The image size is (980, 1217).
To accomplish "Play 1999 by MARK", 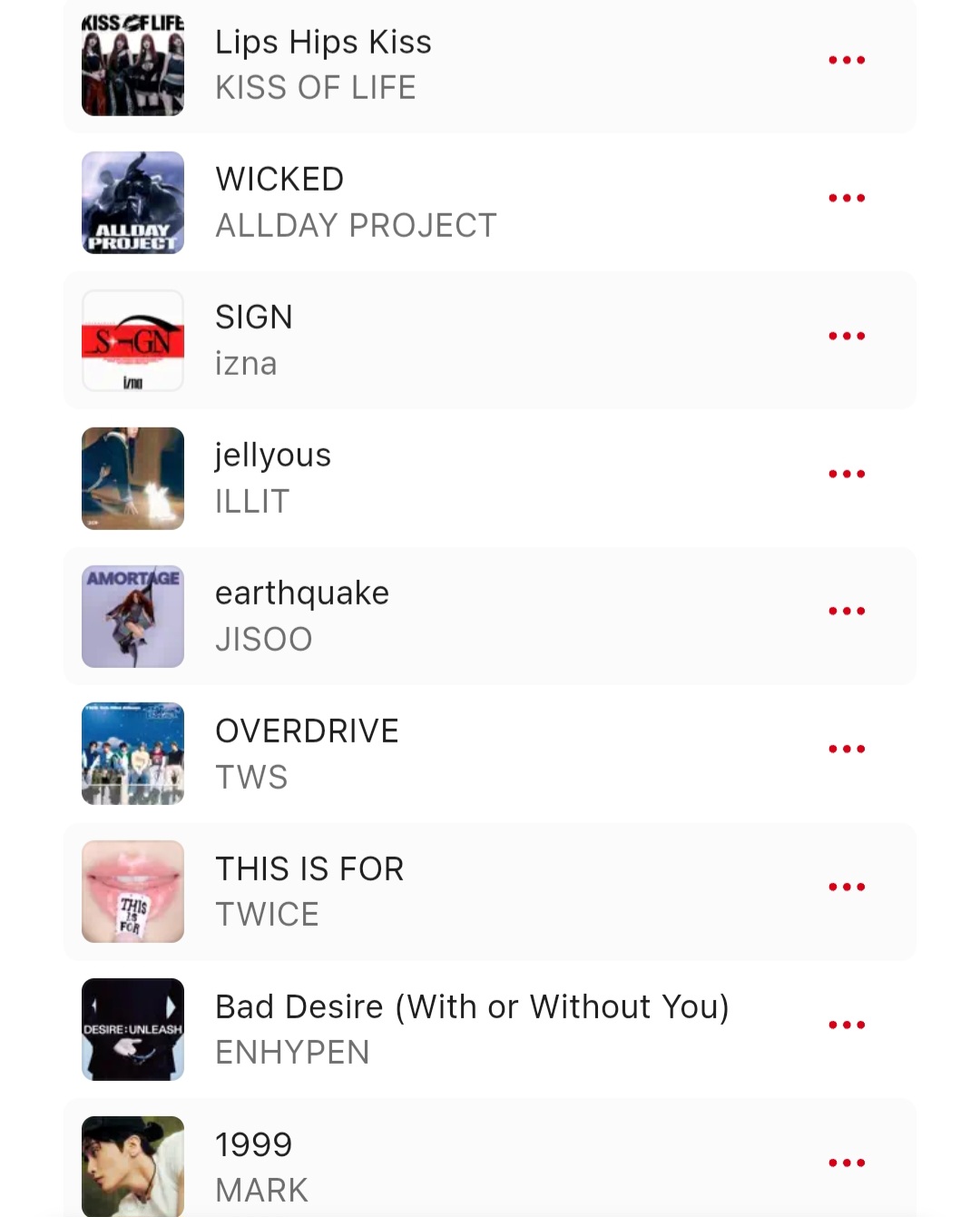I will (490, 1158).
